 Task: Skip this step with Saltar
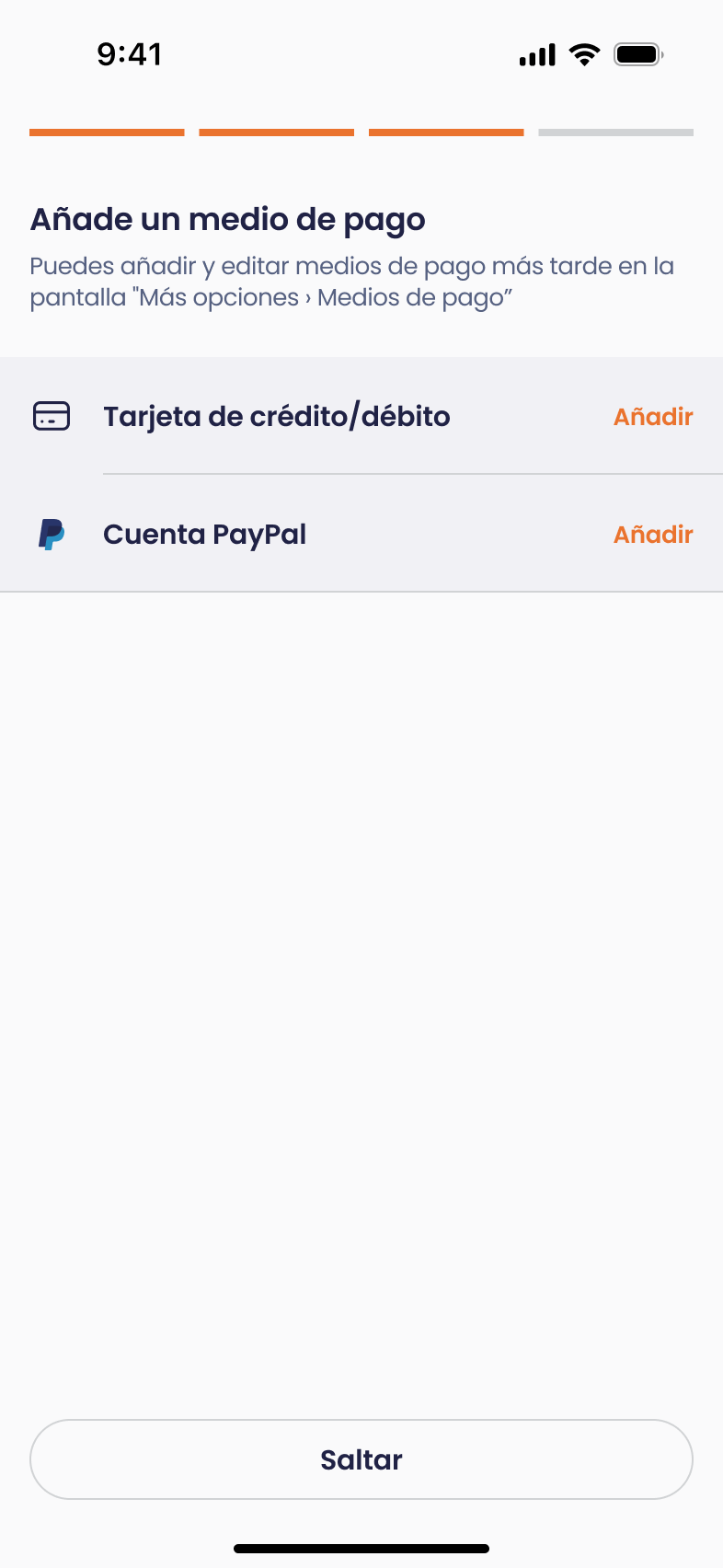click(x=361, y=1459)
